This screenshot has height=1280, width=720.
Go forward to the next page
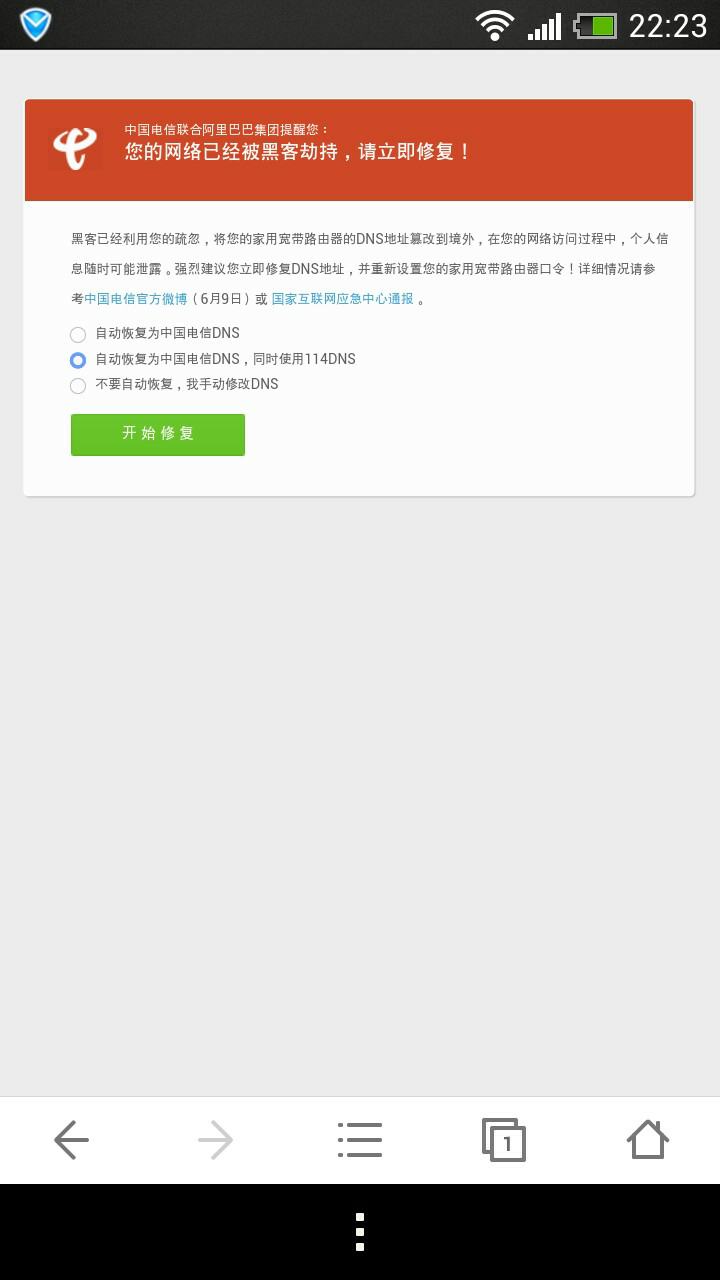[x=215, y=1140]
